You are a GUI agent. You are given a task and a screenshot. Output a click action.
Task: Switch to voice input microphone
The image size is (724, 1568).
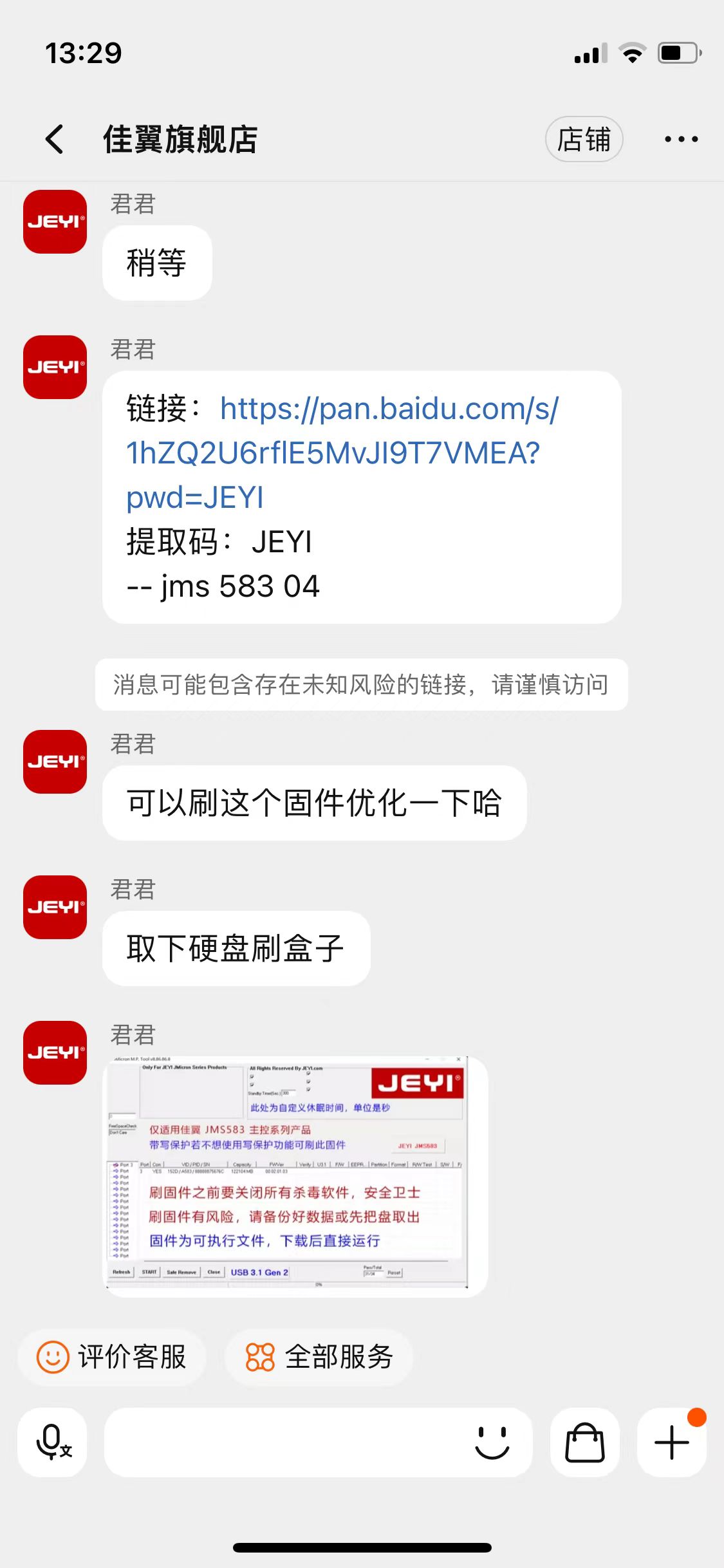pos(53,1442)
